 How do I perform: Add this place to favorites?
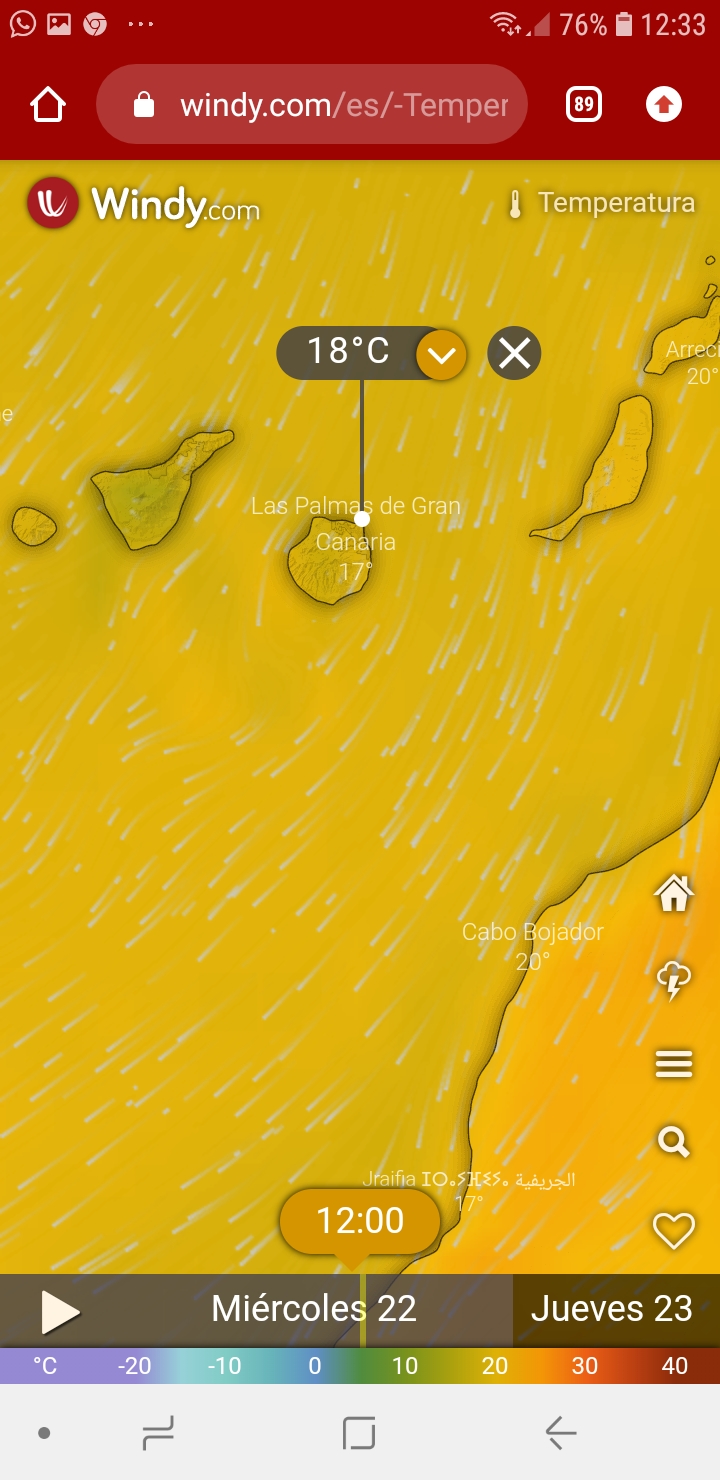pos(673,1230)
